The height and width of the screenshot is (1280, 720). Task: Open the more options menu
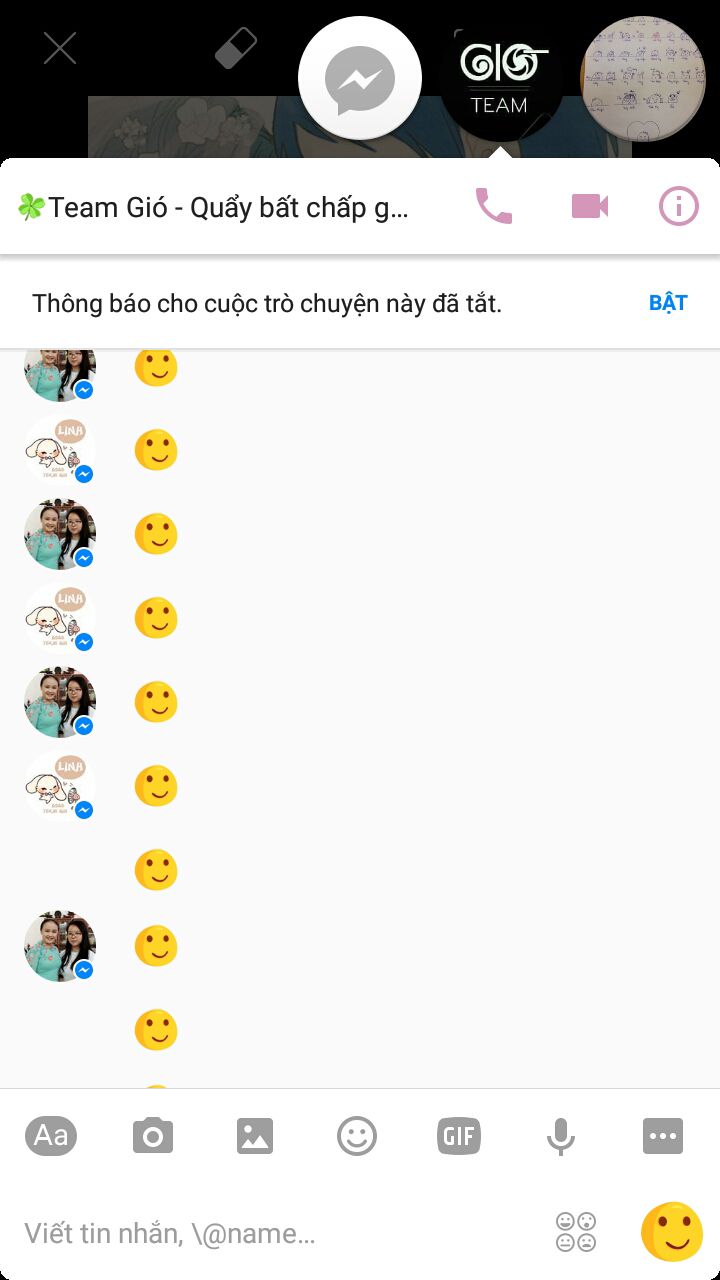(x=663, y=1136)
